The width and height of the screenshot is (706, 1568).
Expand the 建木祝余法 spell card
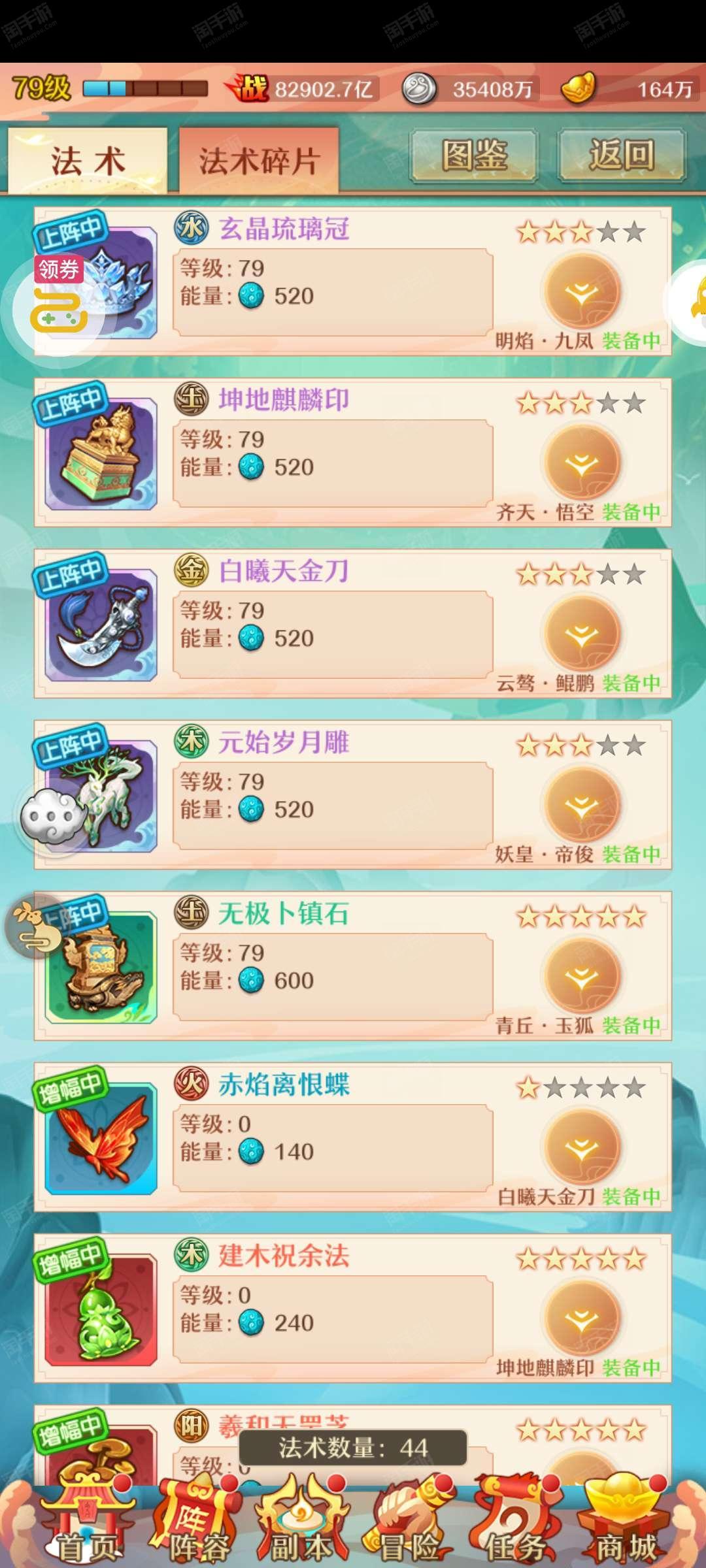(582, 1319)
